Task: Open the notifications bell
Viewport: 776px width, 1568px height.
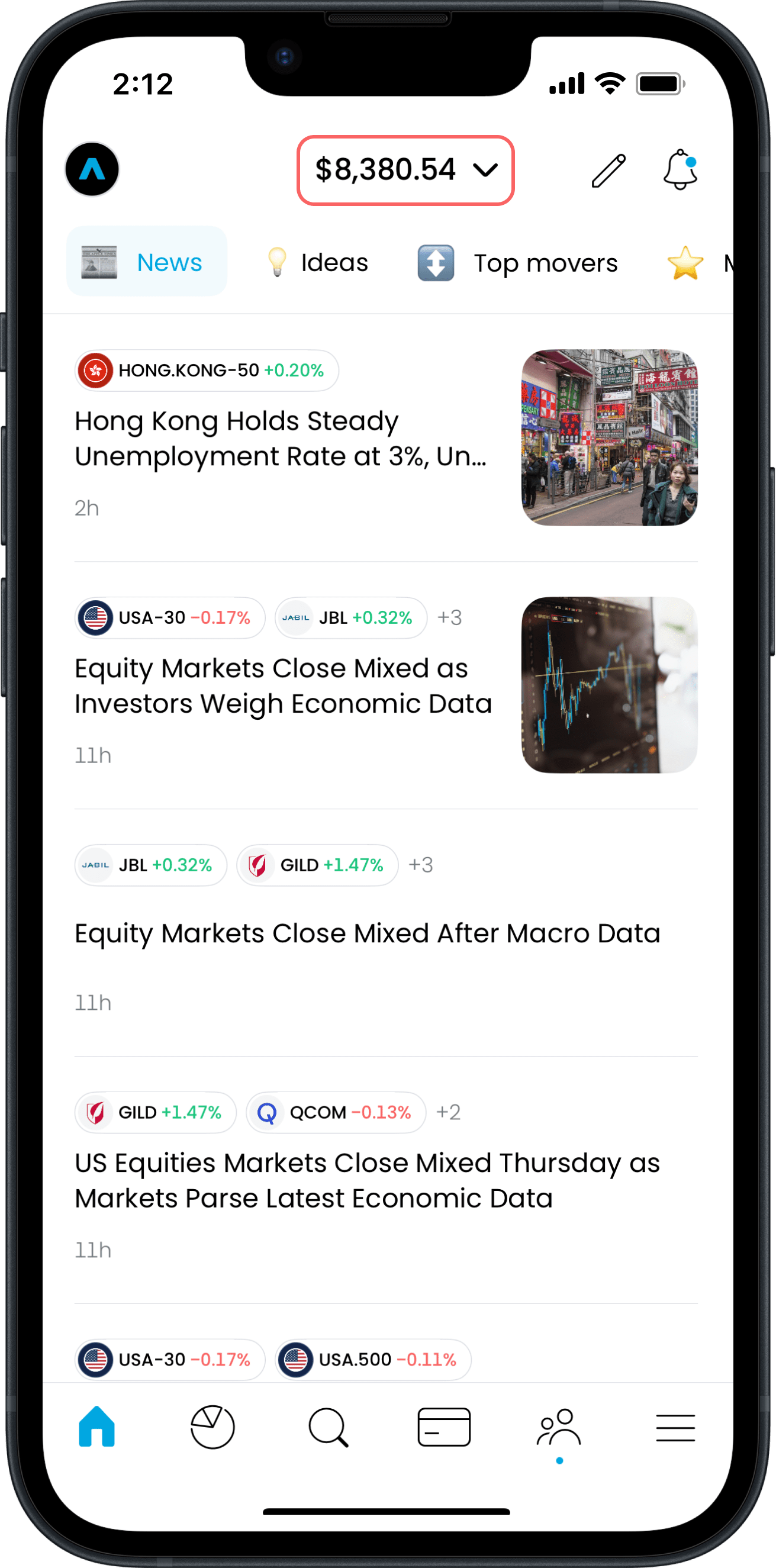Action: (681, 170)
